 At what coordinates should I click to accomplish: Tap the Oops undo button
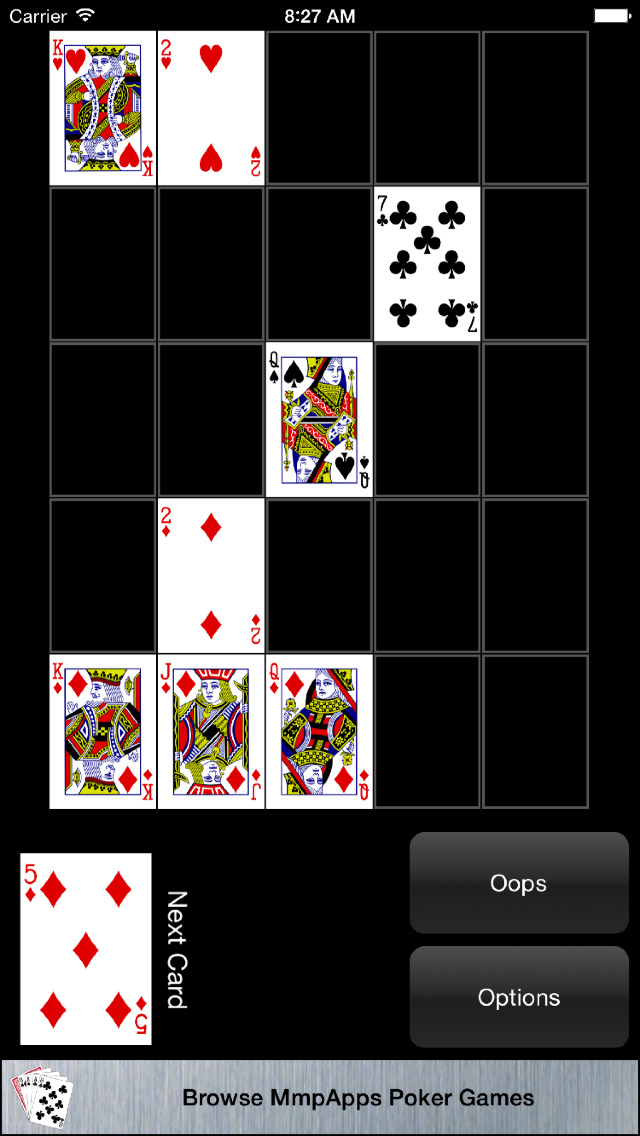pyautogui.click(x=518, y=883)
